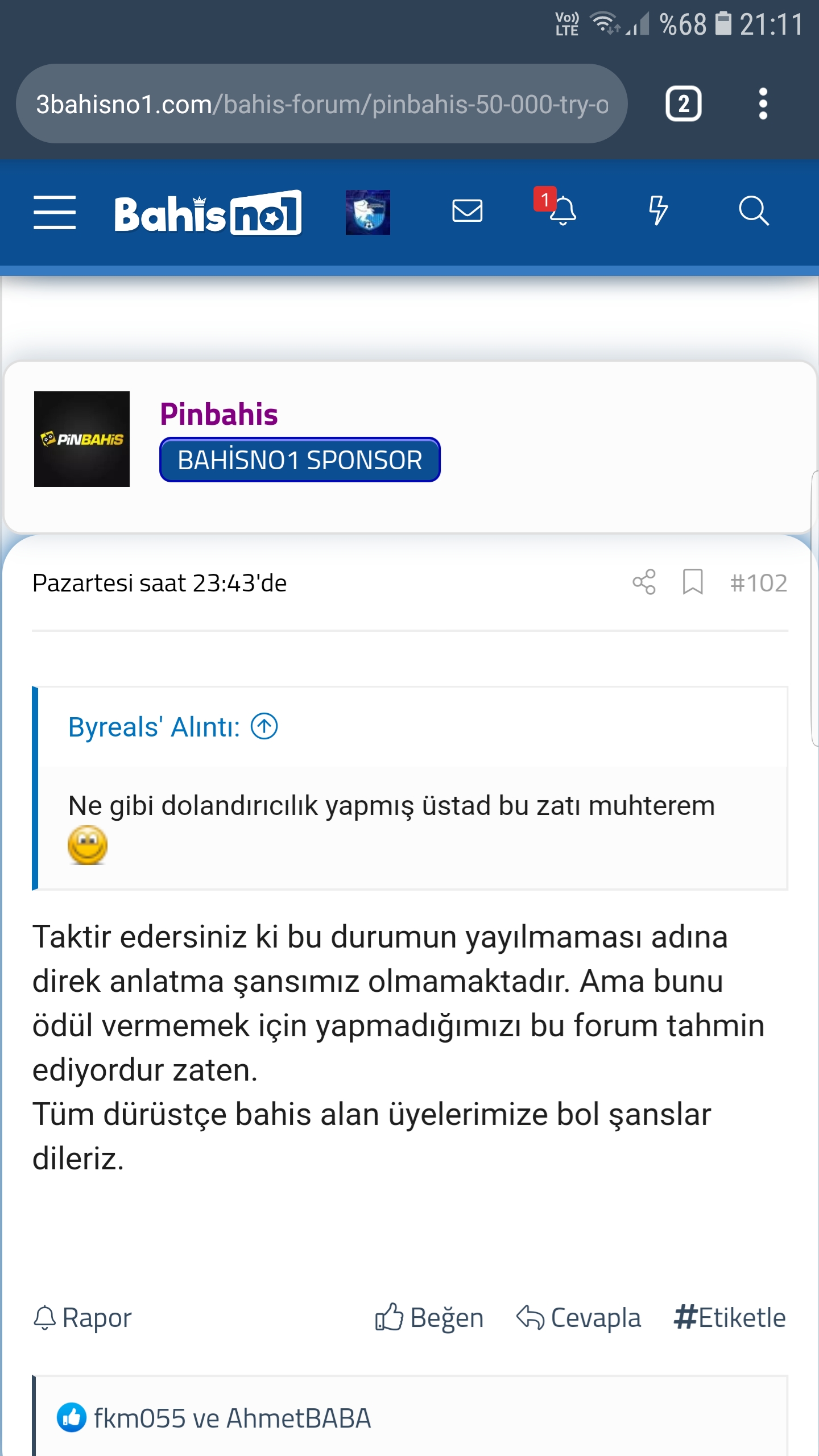Open the hamburger menu
The image size is (819, 1456).
click(55, 212)
